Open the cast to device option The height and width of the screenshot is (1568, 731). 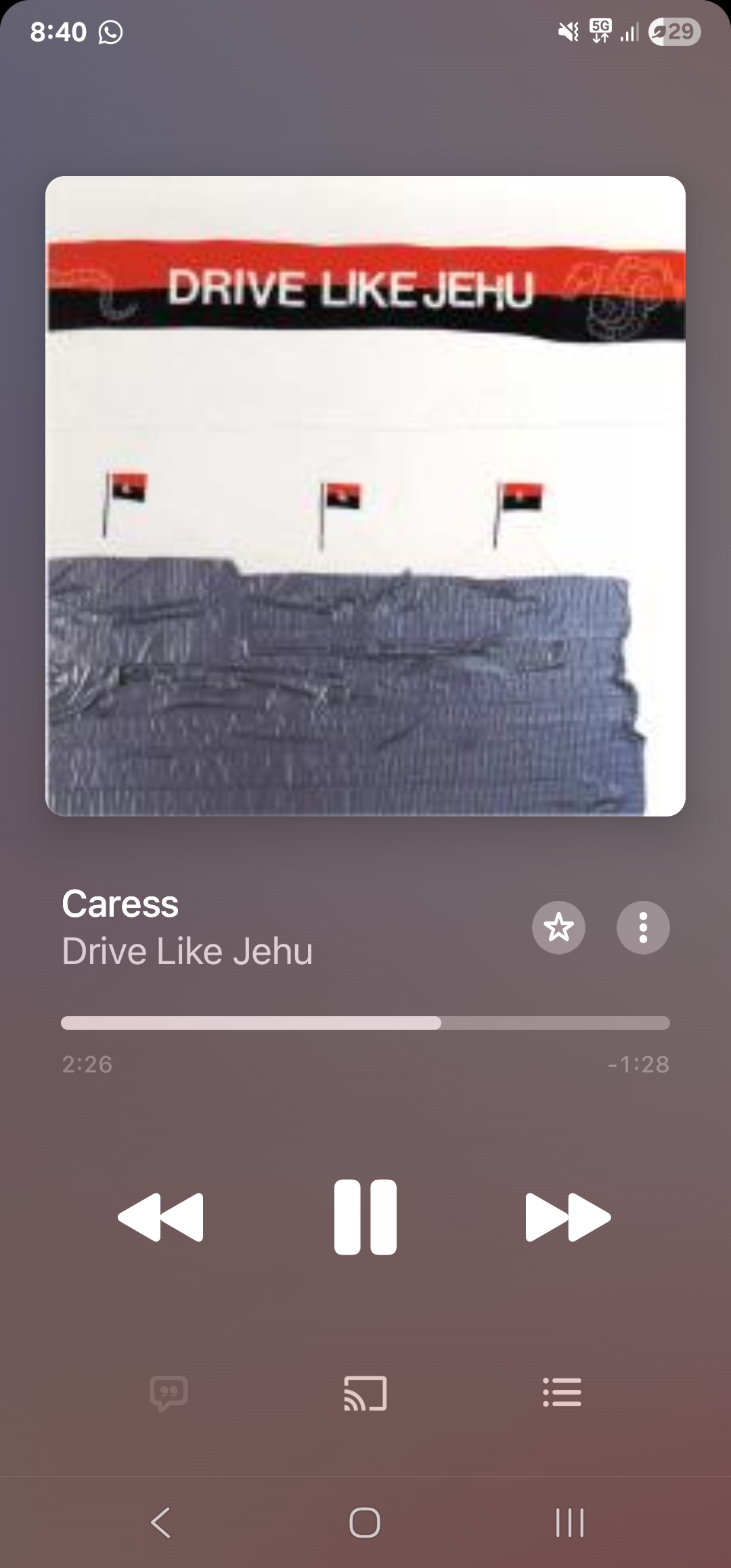pos(365,1393)
